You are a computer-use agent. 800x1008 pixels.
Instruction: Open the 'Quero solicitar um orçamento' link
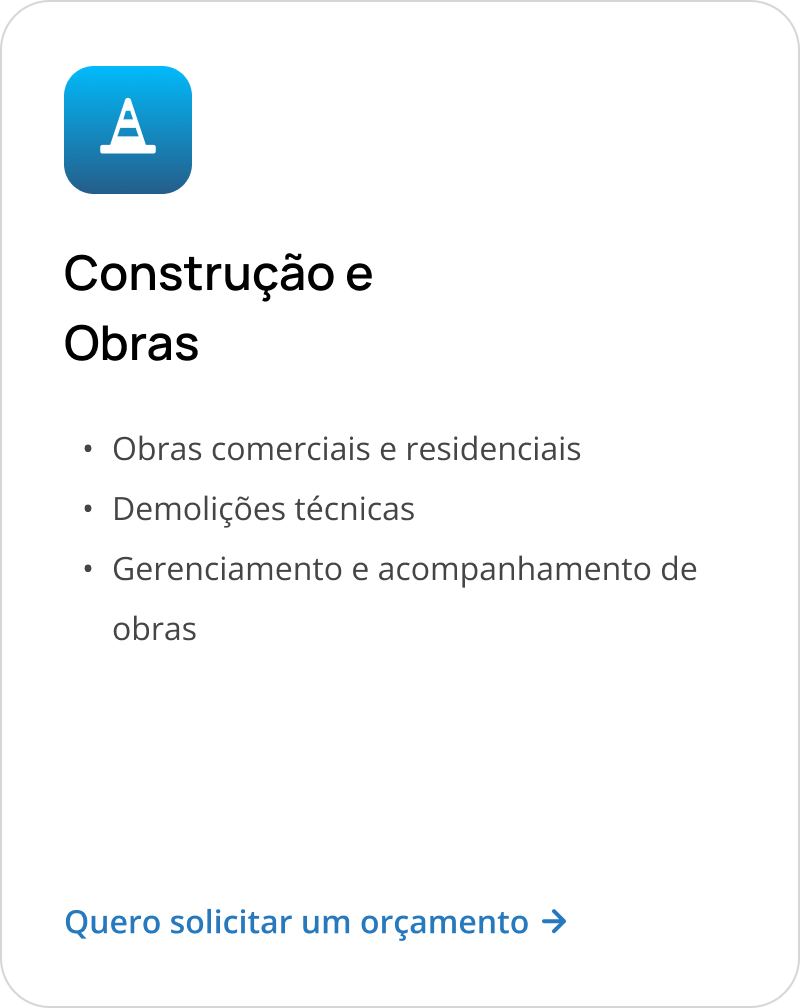316,922
